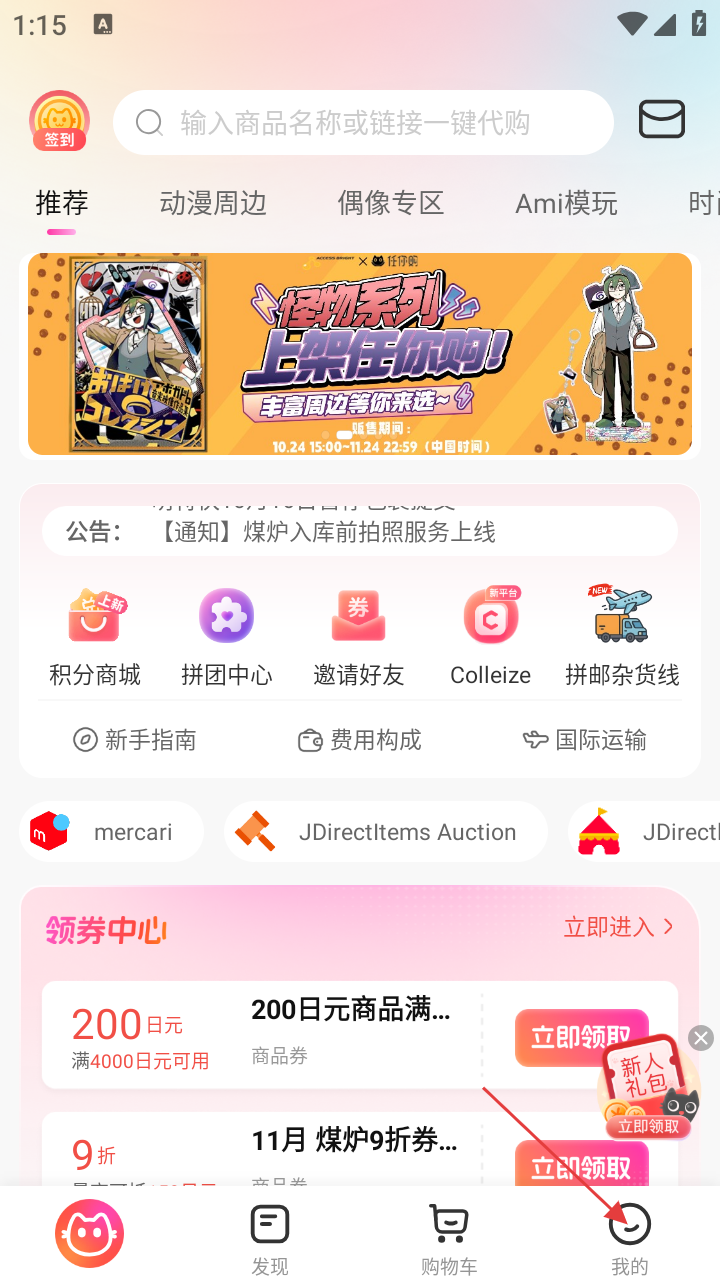720x1280 pixels.
Task: Open 邀请好友 invite shortcut
Action: (358, 637)
